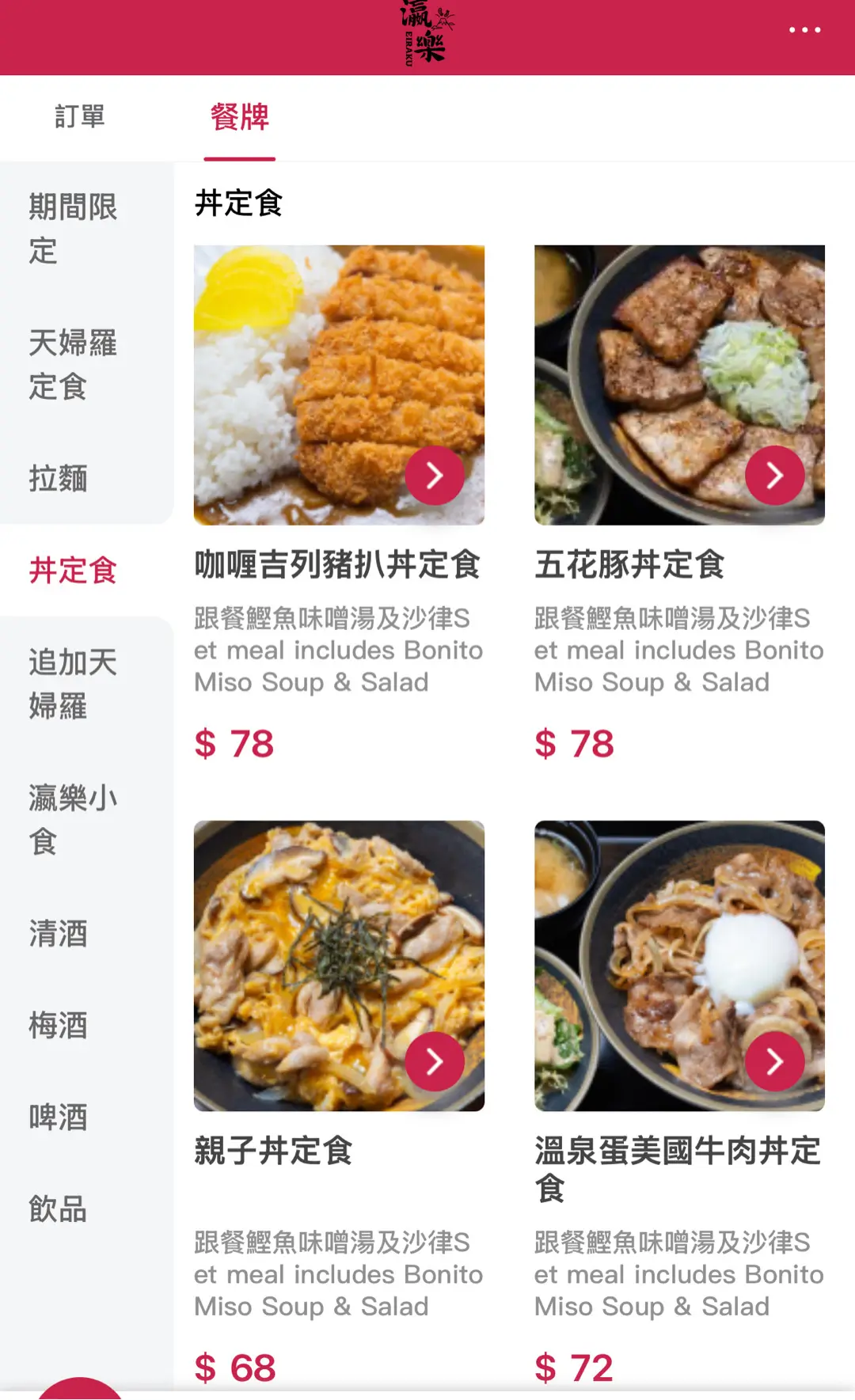
Task: Tap the arrow on 溫泉蛋美國牛肉丼定食
Action: point(775,1061)
